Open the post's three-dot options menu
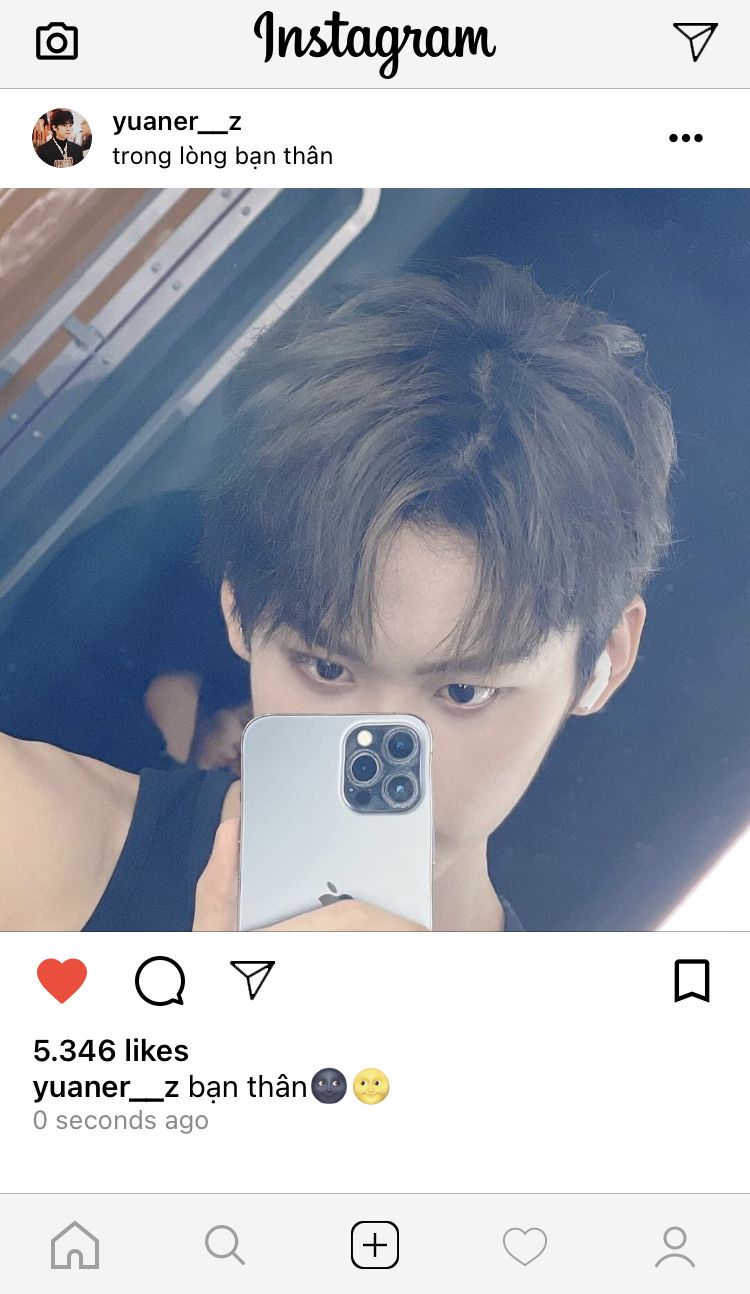 click(x=686, y=138)
